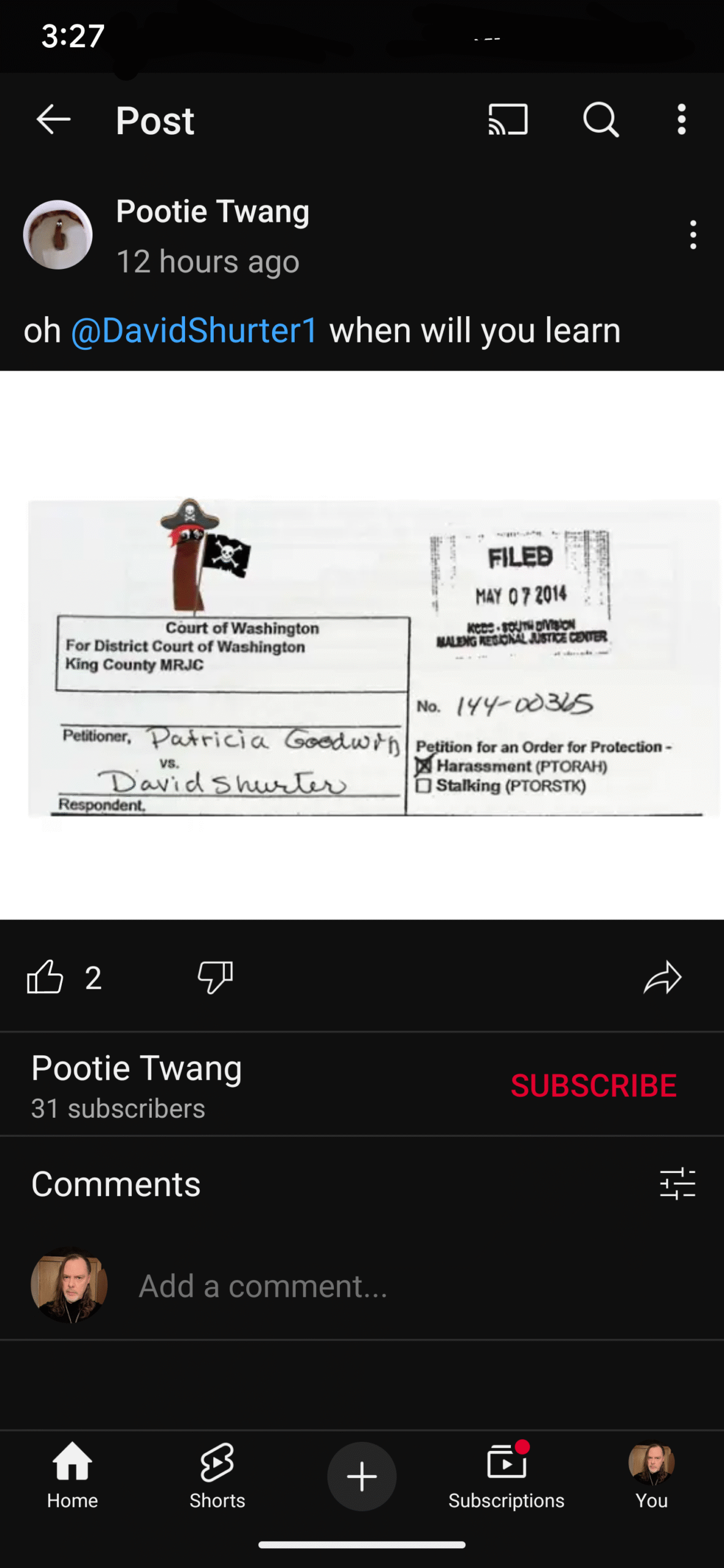Go back using the arrow icon
Image resolution: width=724 pixels, height=1568 pixels.
click(53, 119)
